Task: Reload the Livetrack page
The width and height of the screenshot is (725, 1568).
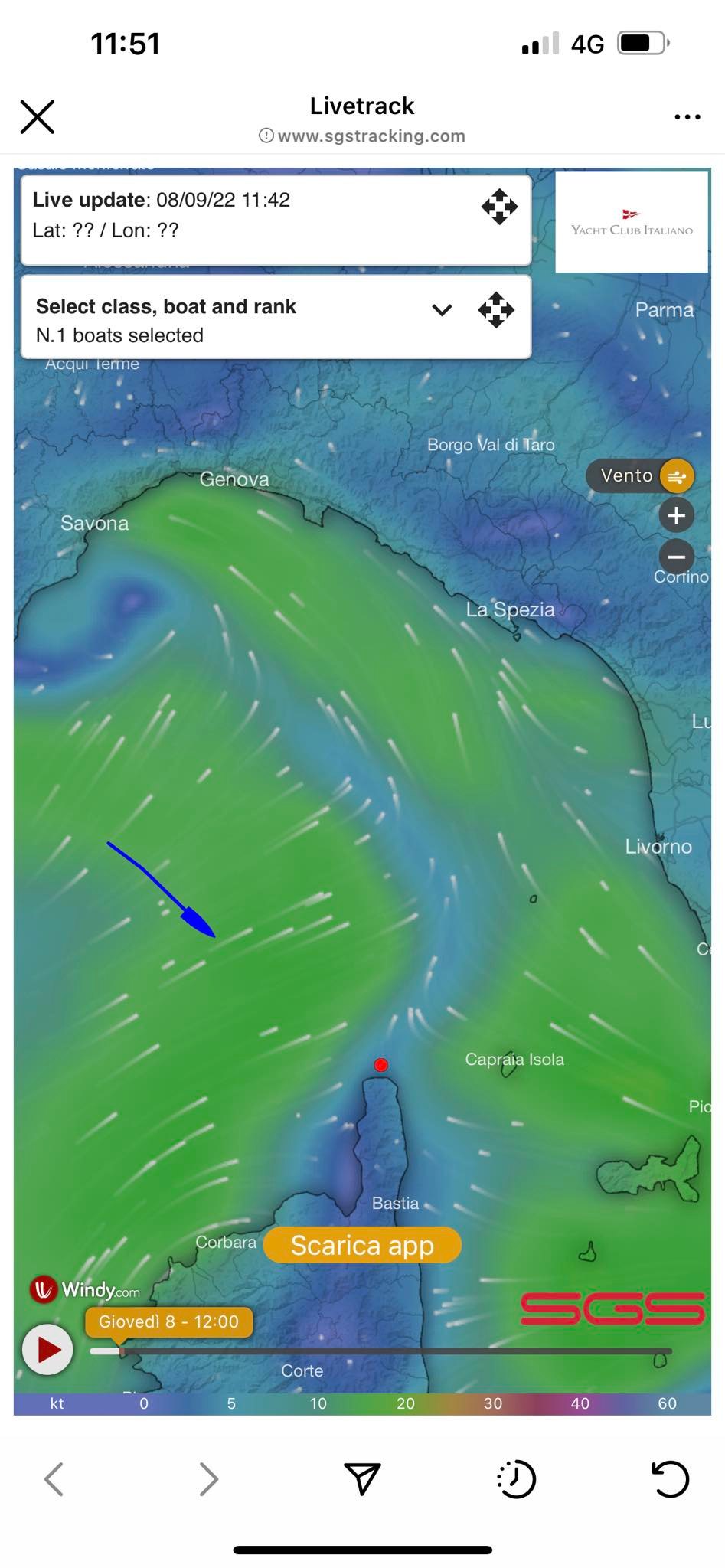Action: tap(671, 1479)
